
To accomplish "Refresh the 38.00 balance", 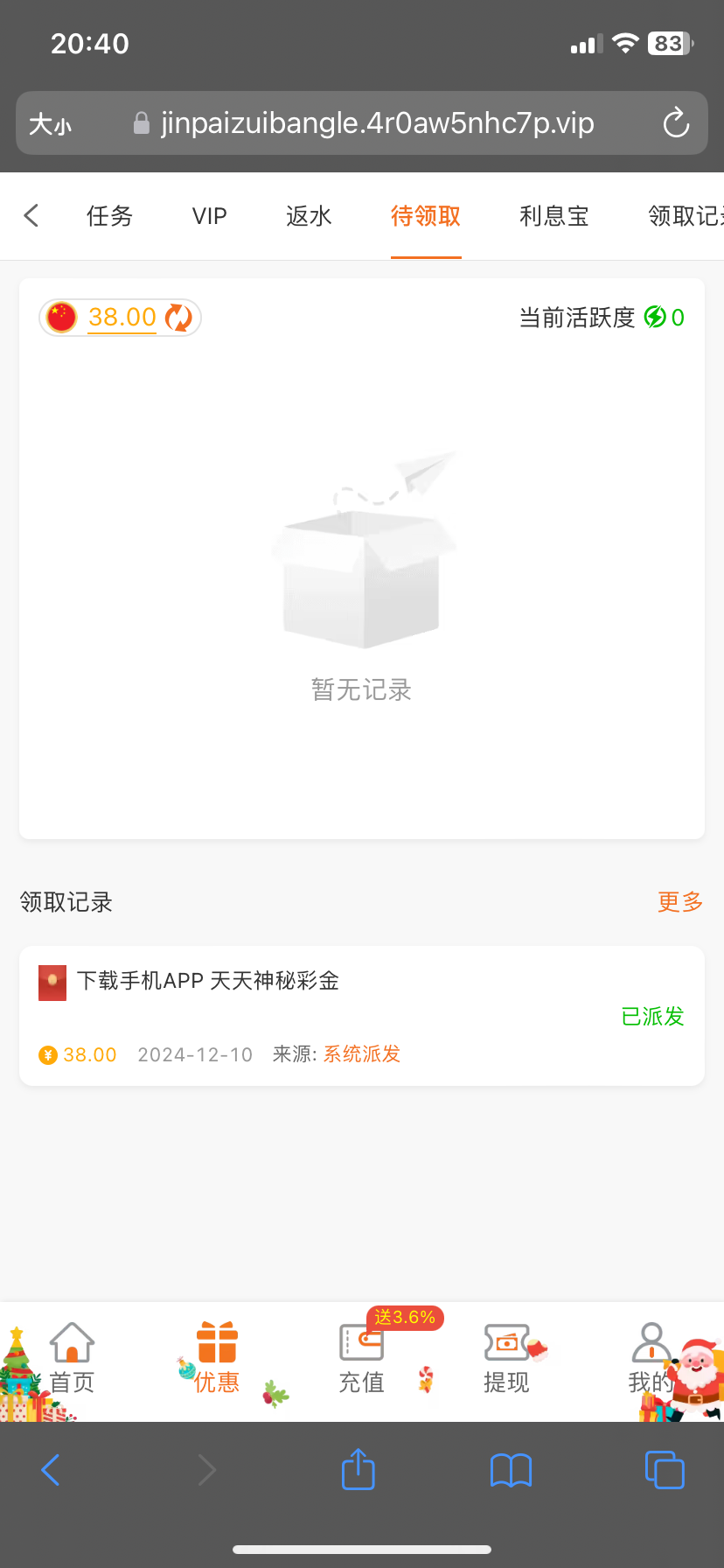I will [x=179, y=318].
